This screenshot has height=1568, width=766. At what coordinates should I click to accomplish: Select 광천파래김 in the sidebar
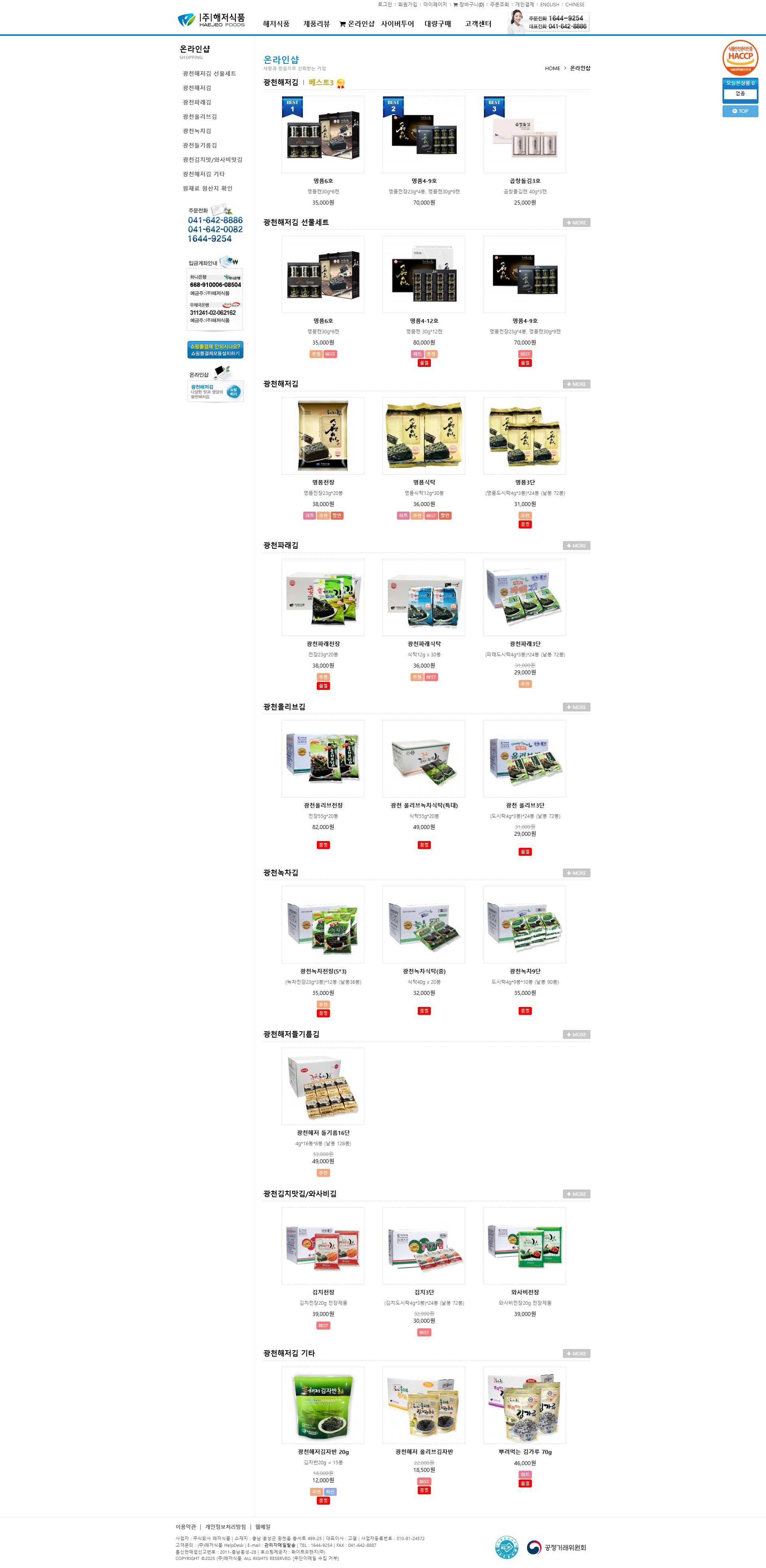197,102
